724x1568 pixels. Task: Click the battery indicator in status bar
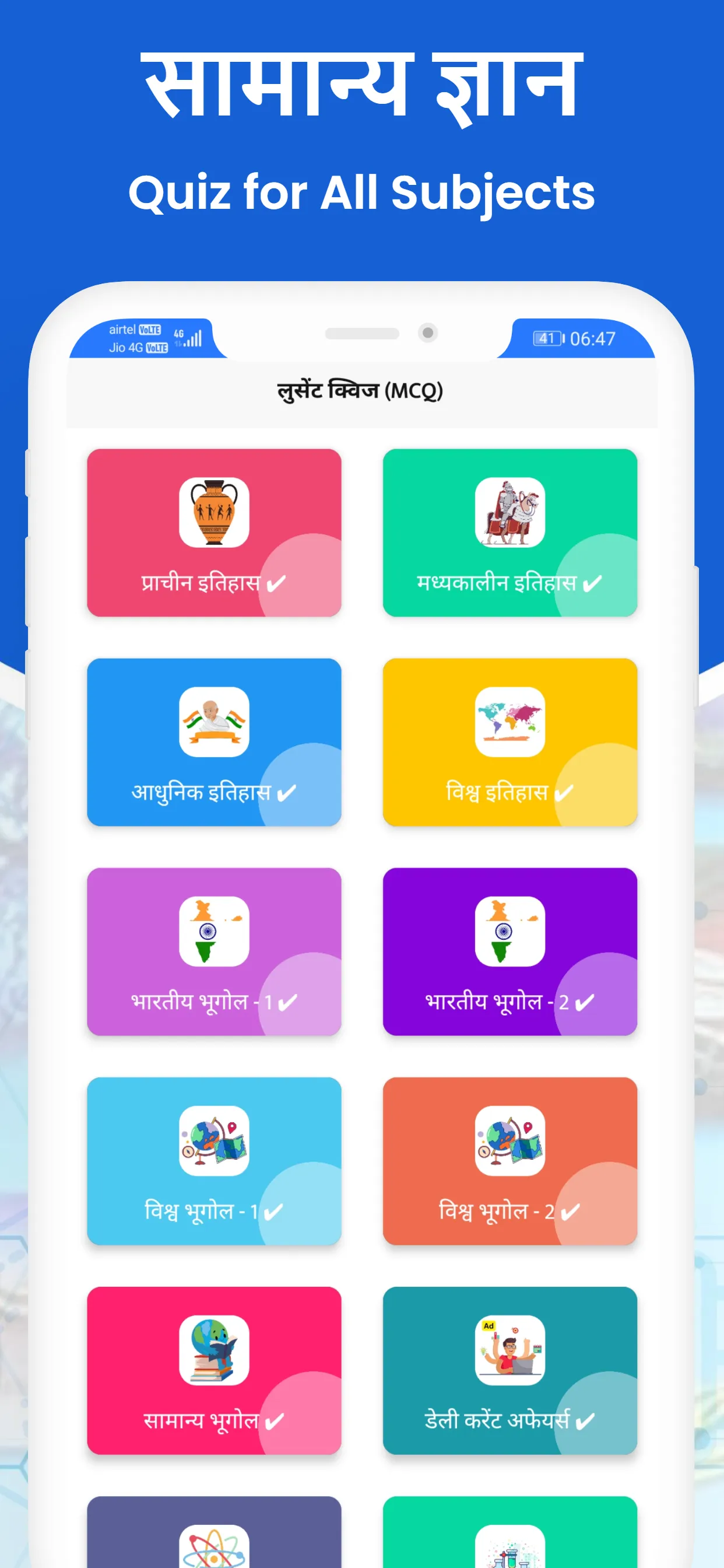click(x=546, y=339)
